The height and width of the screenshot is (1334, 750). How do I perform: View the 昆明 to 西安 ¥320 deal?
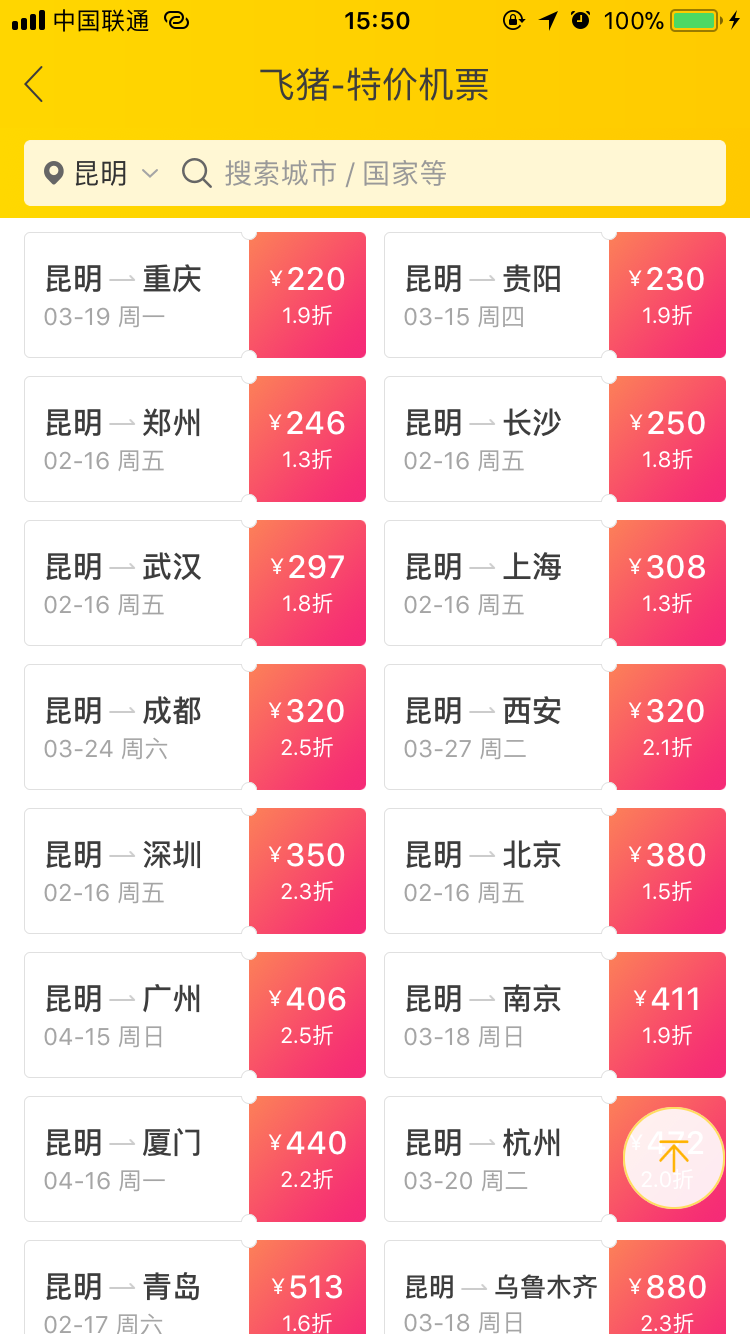point(555,727)
